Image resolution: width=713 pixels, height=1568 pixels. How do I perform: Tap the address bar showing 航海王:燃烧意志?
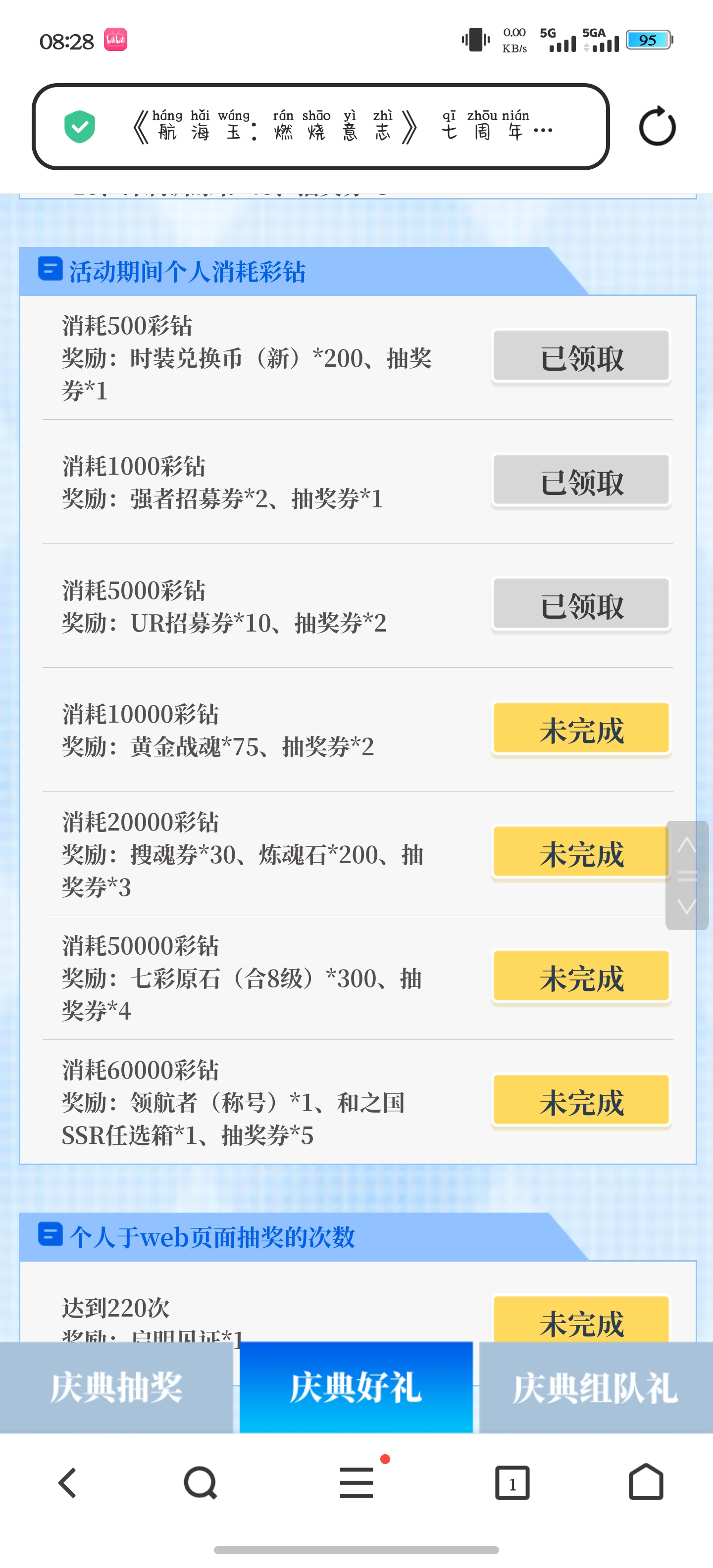pos(320,127)
